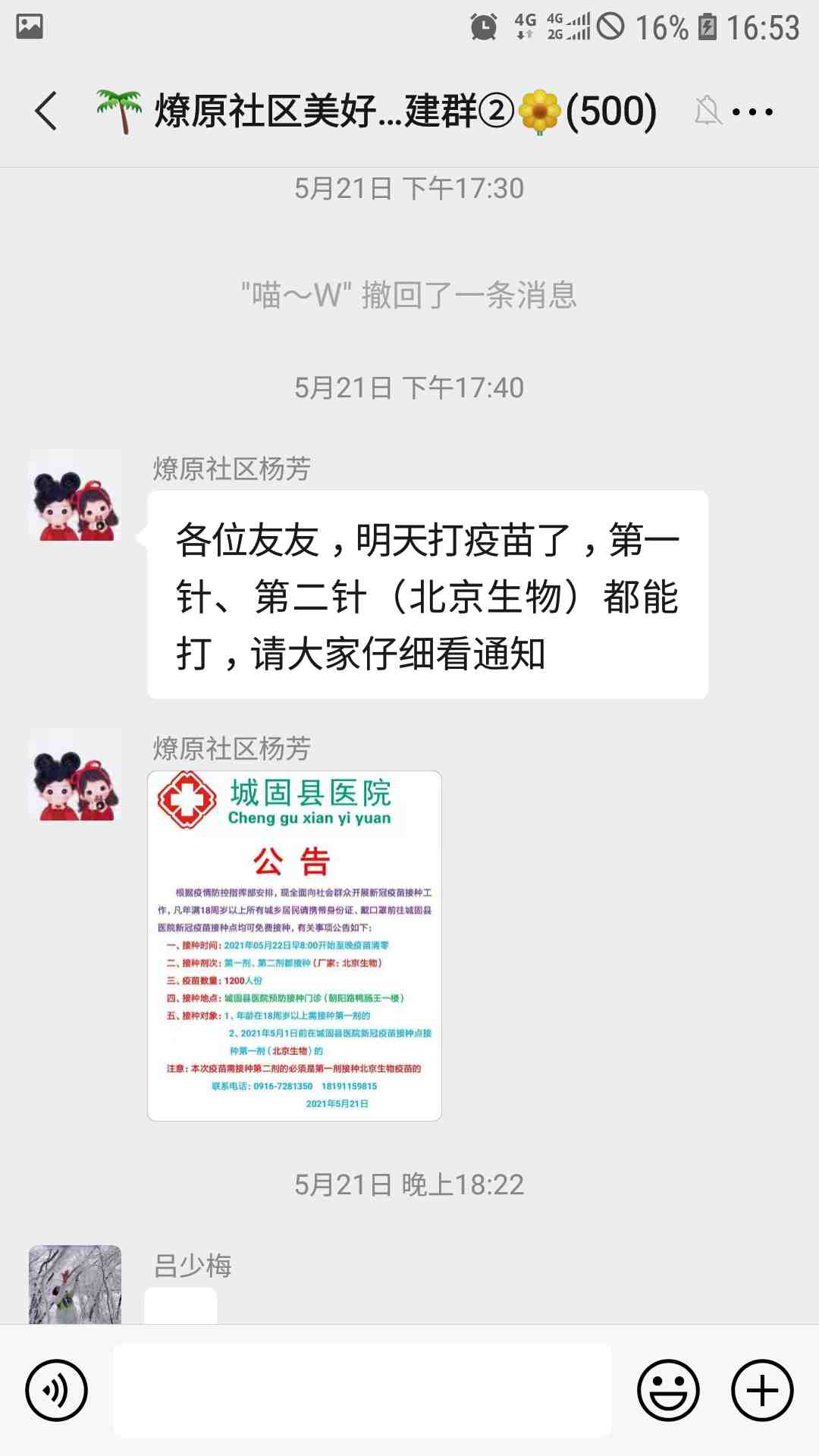Viewport: 819px width, 1456px height.
Task: Open the group chat info menu
Action: pyautogui.click(x=752, y=112)
